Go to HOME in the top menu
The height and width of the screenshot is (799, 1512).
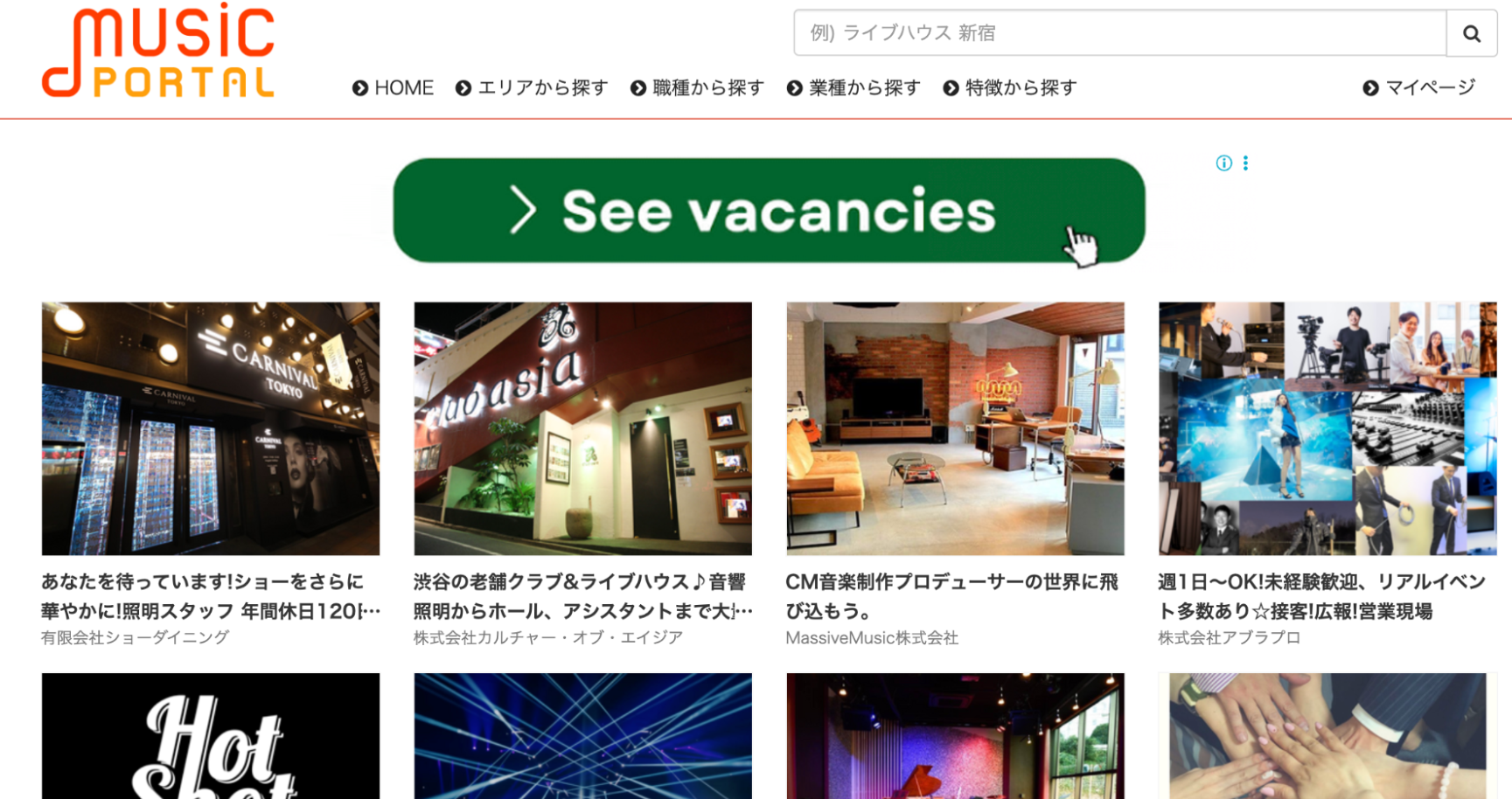click(x=394, y=88)
